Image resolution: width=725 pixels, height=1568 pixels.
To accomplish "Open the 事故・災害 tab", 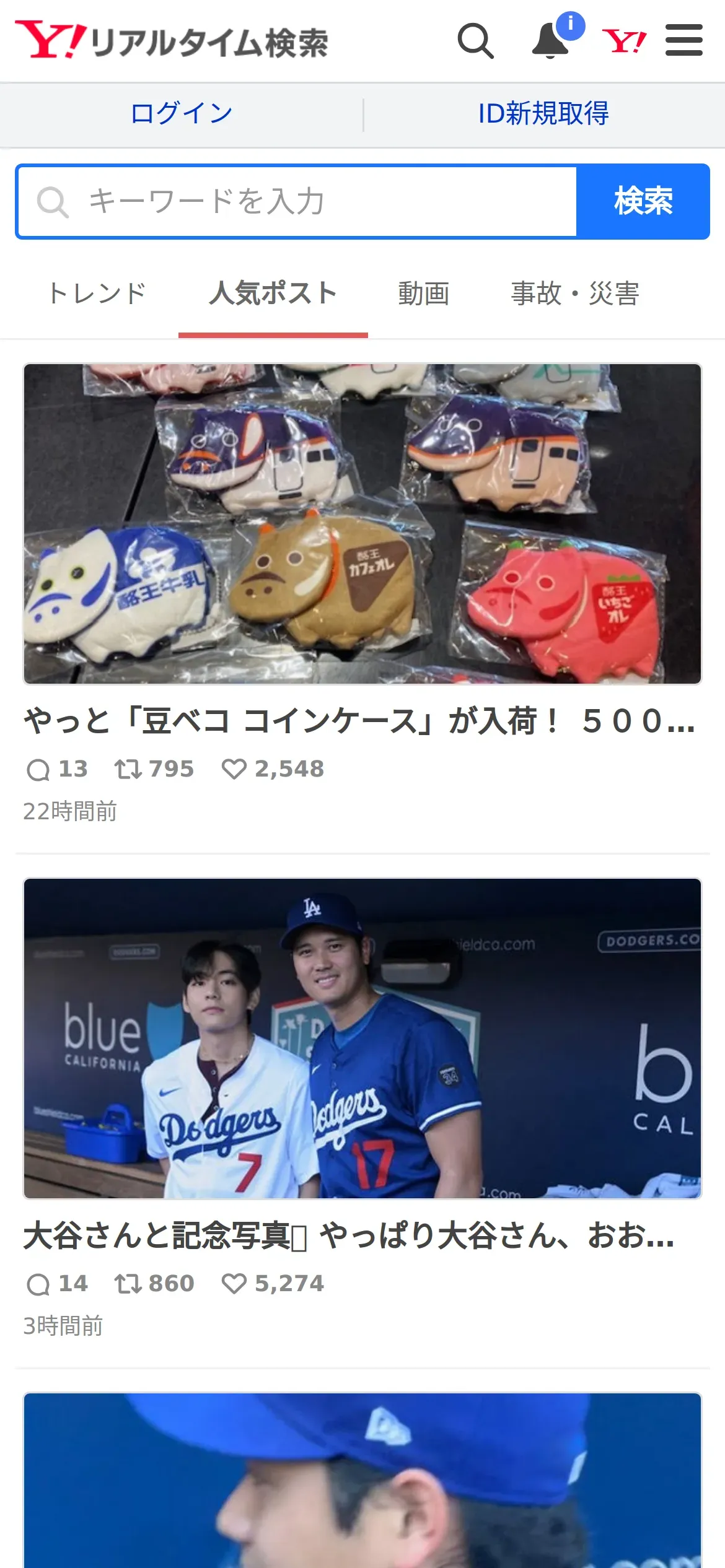I will pyautogui.click(x=575, y=294).
